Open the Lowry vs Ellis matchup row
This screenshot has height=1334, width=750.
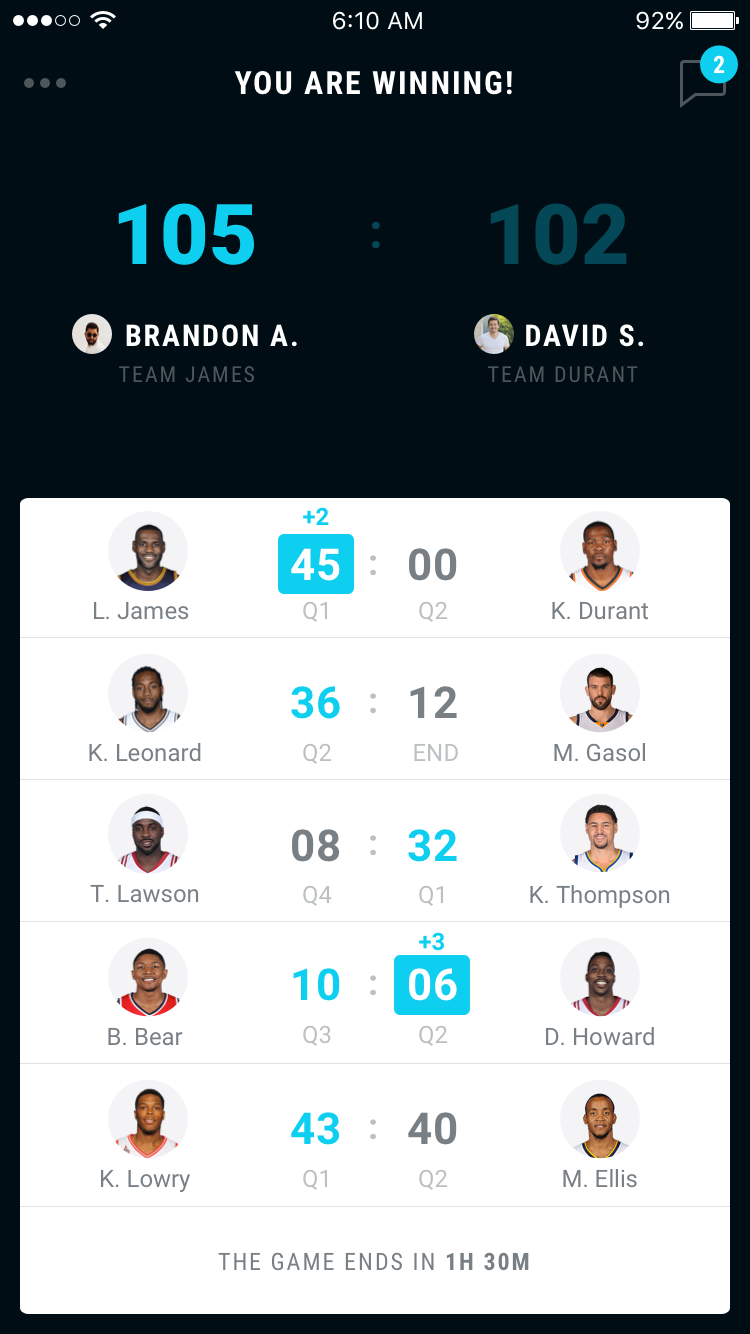375,1135
